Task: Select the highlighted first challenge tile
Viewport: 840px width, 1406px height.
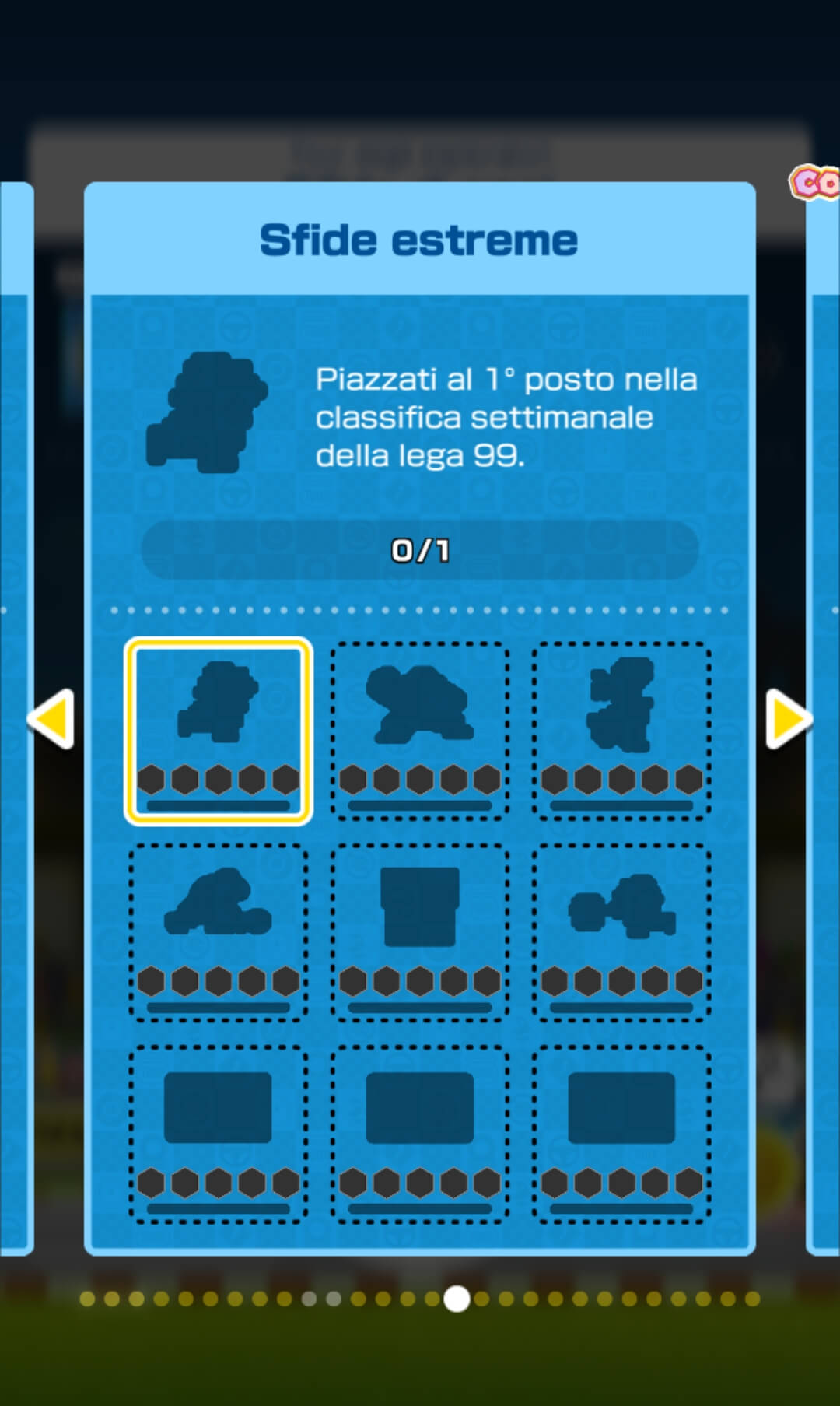Action: (219, 730)
